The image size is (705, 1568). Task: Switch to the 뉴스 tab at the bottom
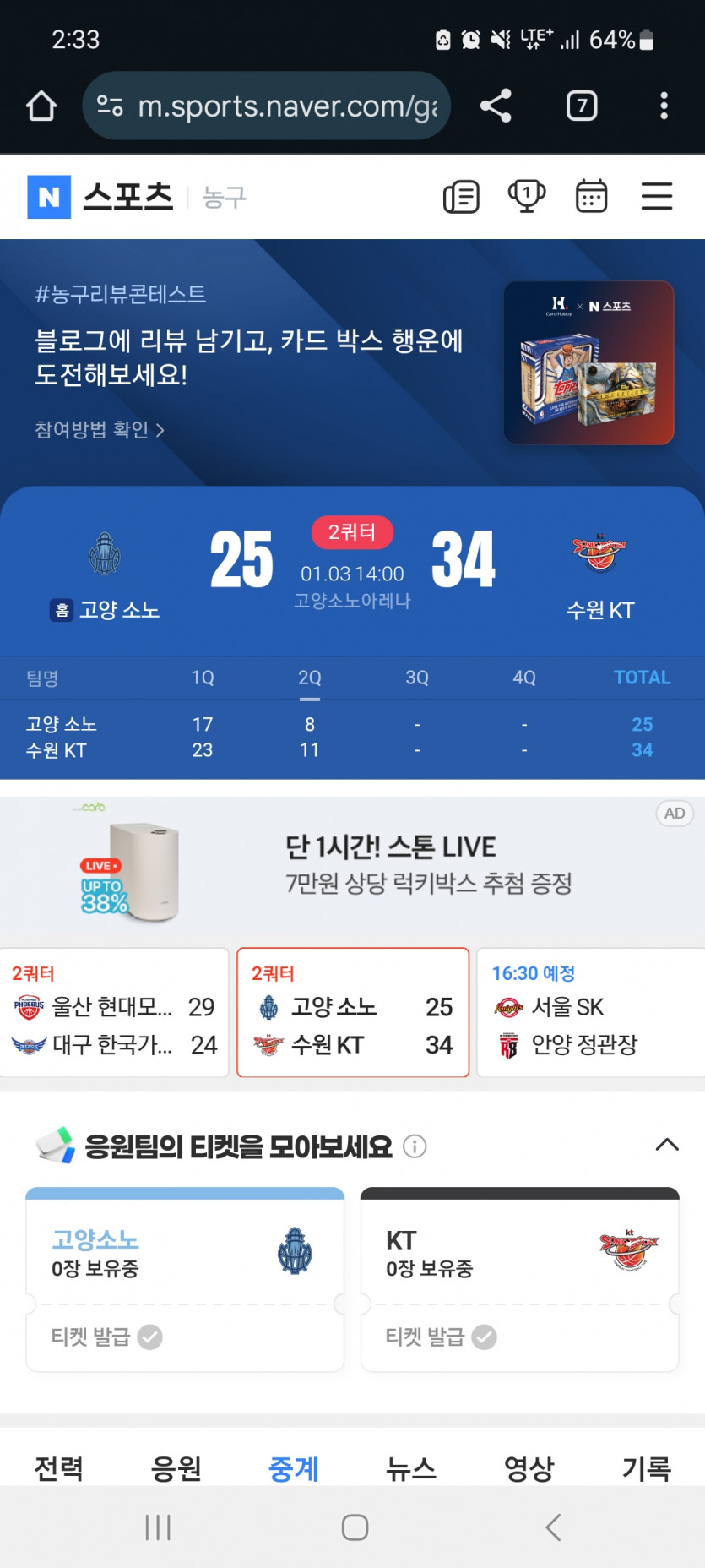coord(411,1470)
